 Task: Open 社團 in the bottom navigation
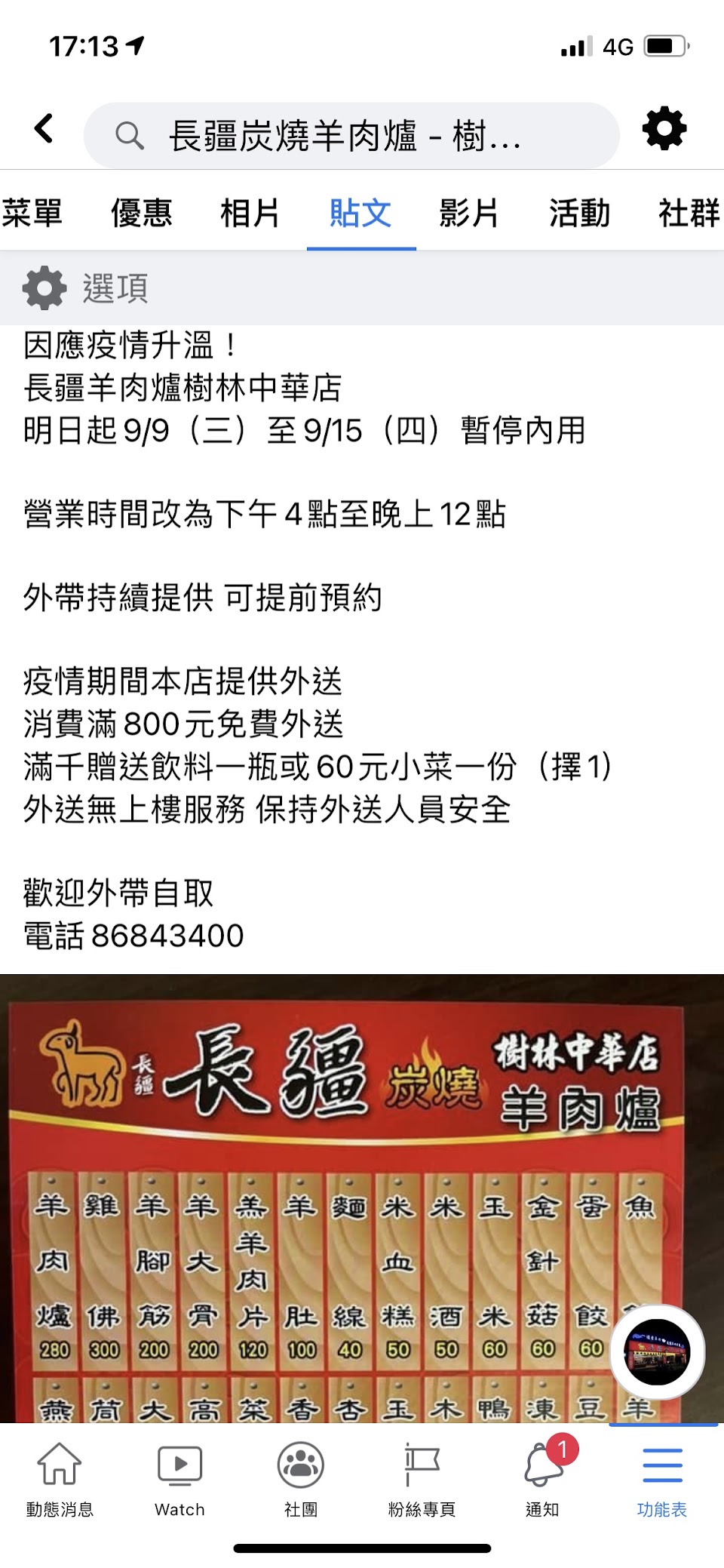(x=300, y=1479)
